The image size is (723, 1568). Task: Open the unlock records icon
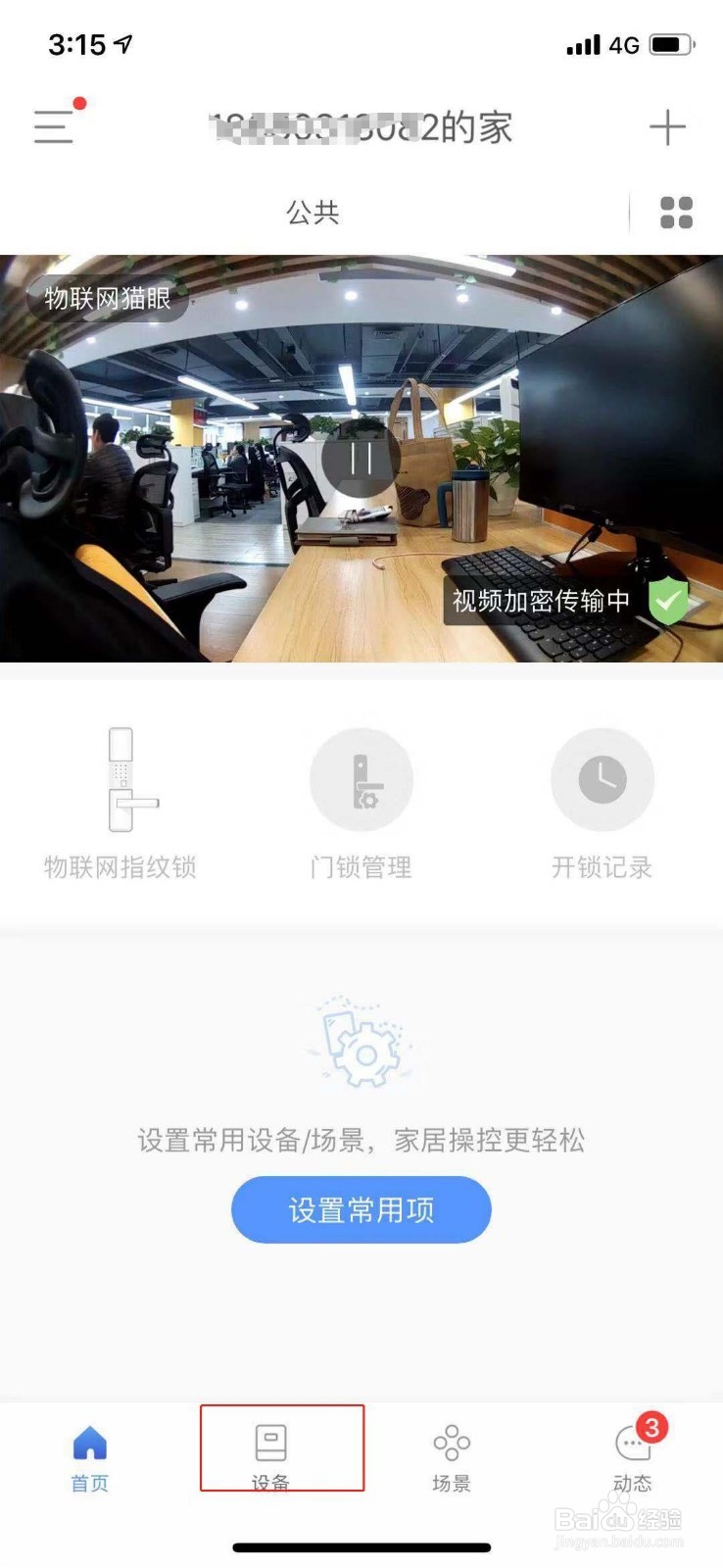coord(602,779)
